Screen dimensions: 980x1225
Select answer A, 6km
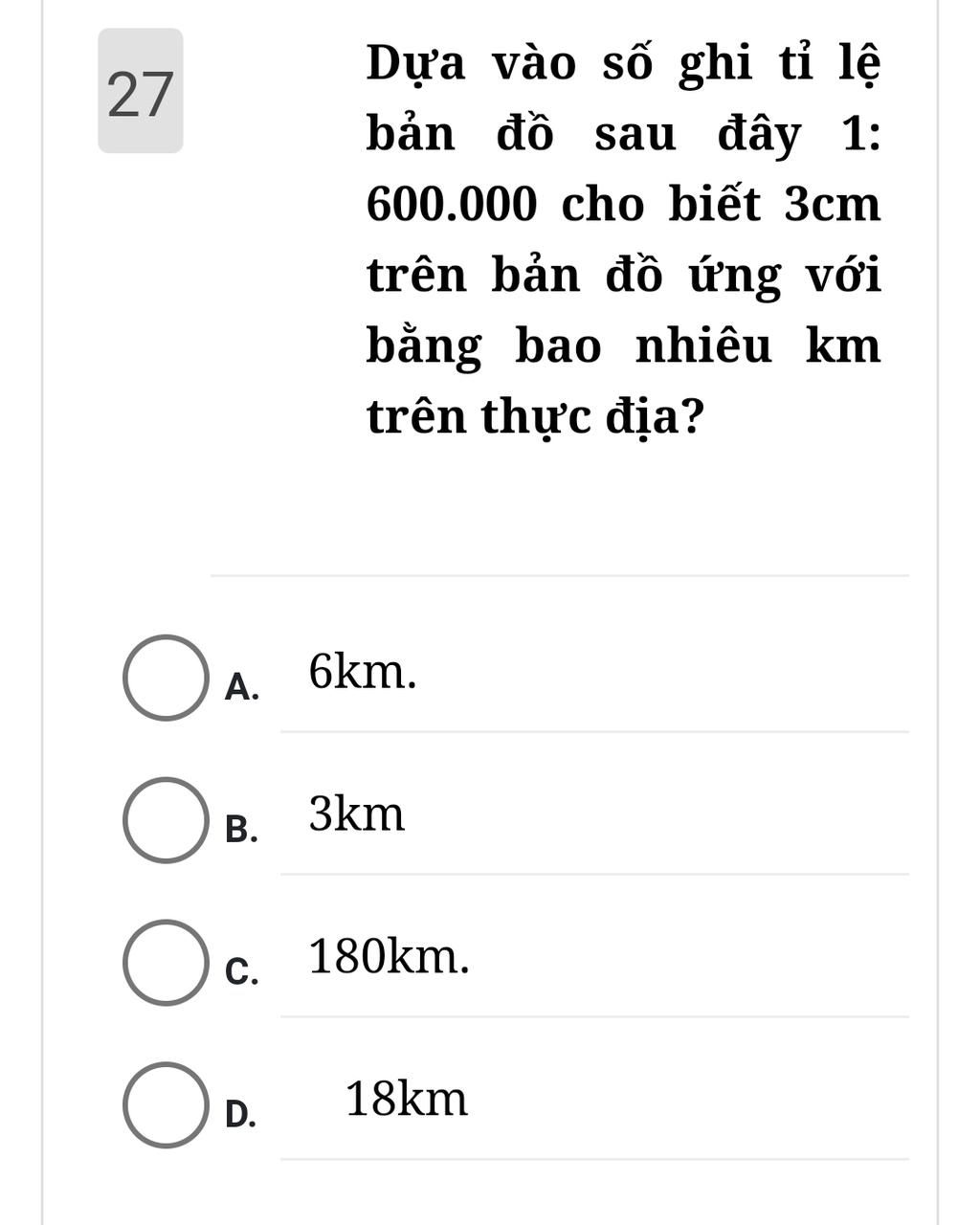click(166, 678)
